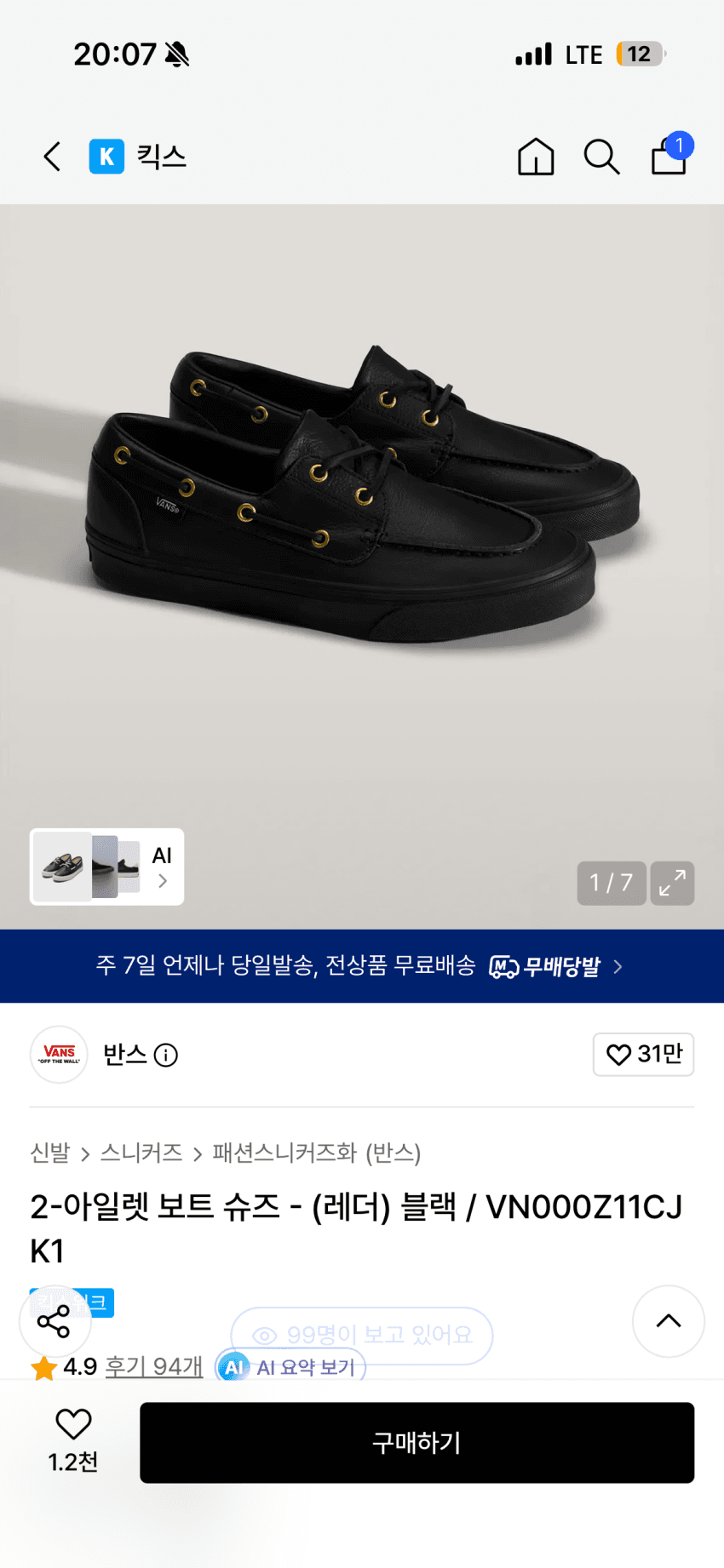Image resolution: width=724 pixels, height=1568 pixels.
Task: Jump to top with the up arrow
Action: coord(669,1321)
